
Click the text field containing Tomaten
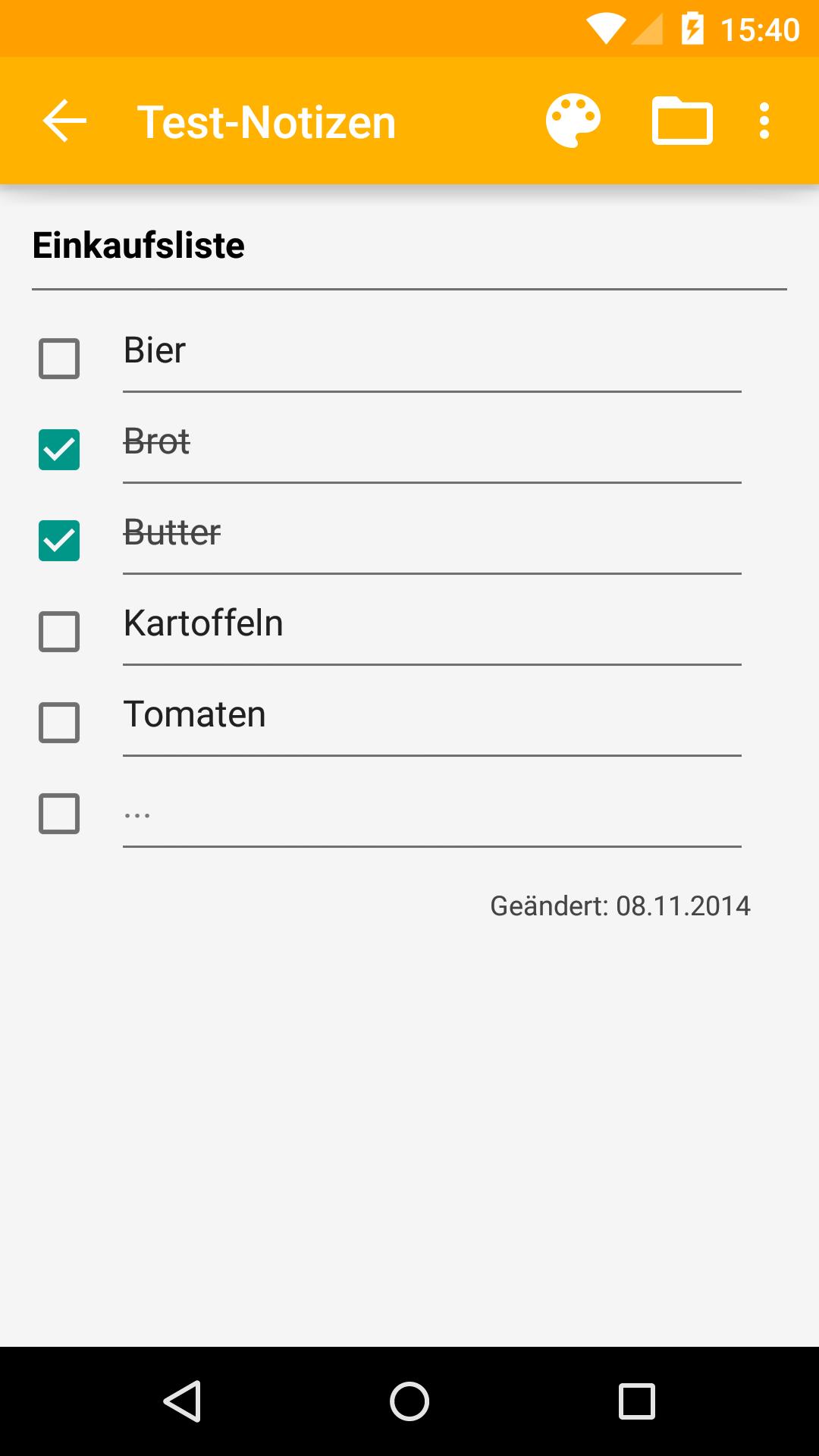click(x=432, y=717)
